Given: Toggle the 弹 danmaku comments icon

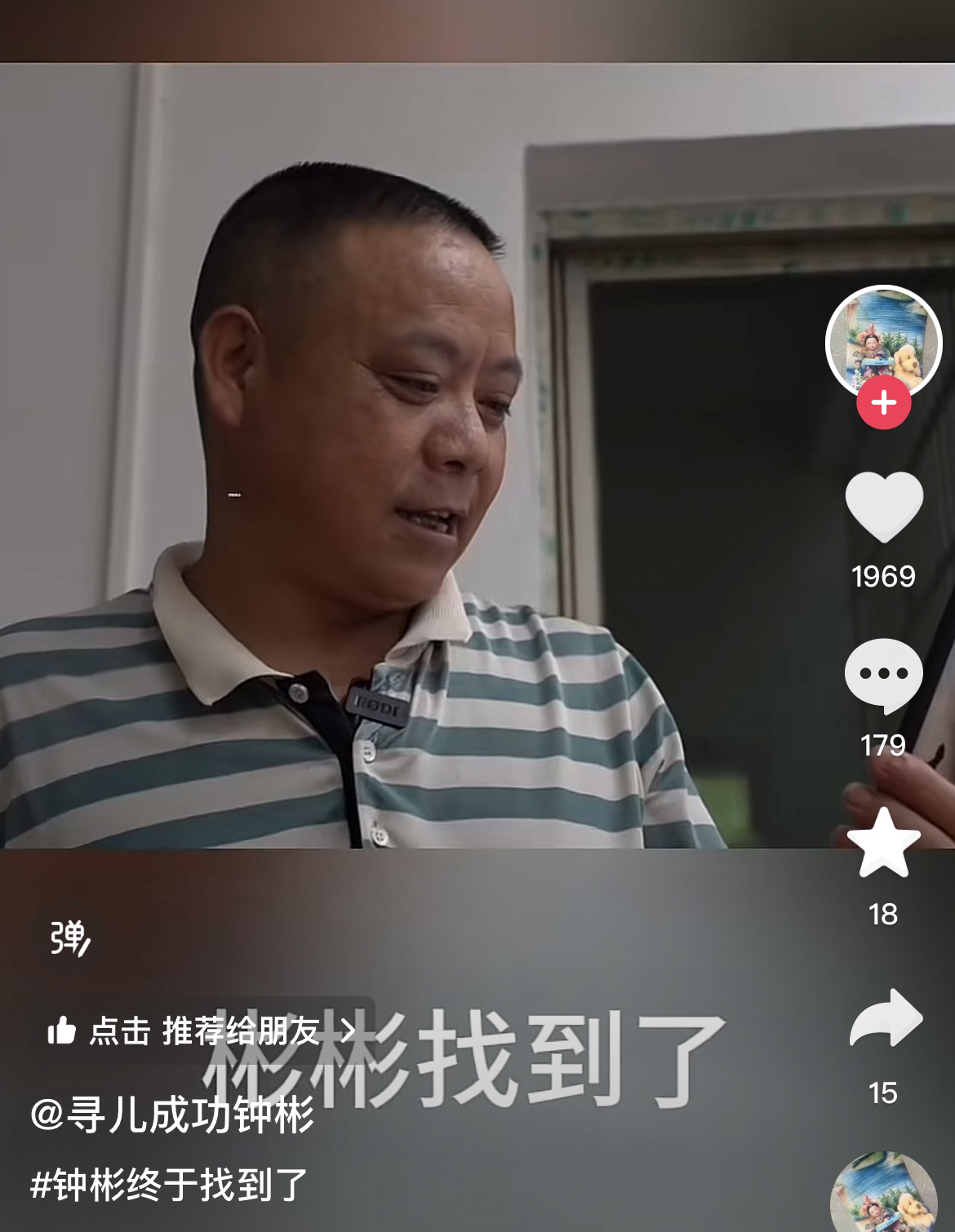Looking at the screenshot, I should tap(70, 938).
